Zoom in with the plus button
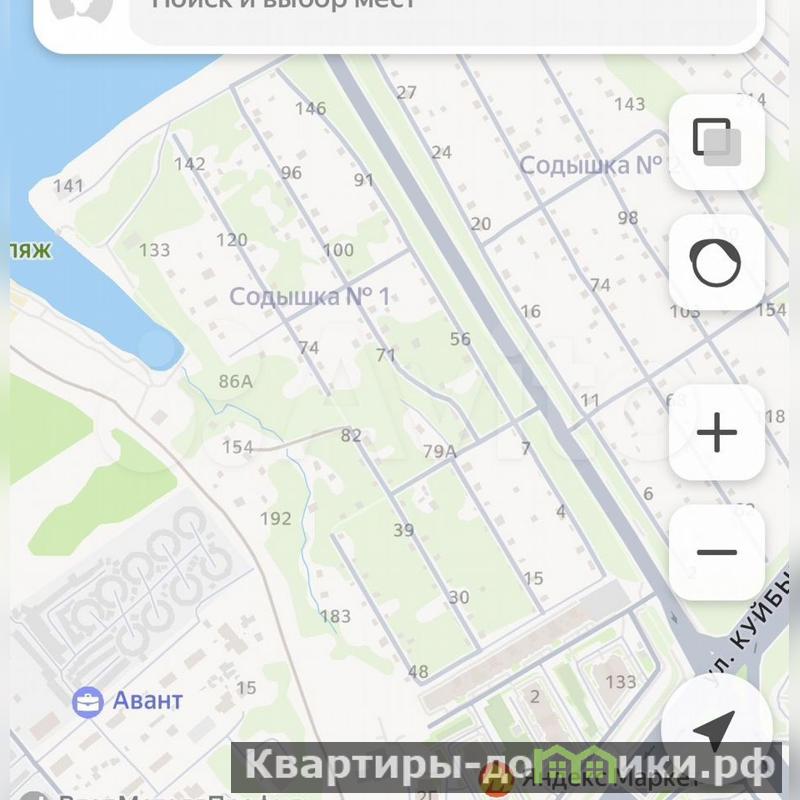The width and height of the screenshot is (800, 800). tap(716, 433)
